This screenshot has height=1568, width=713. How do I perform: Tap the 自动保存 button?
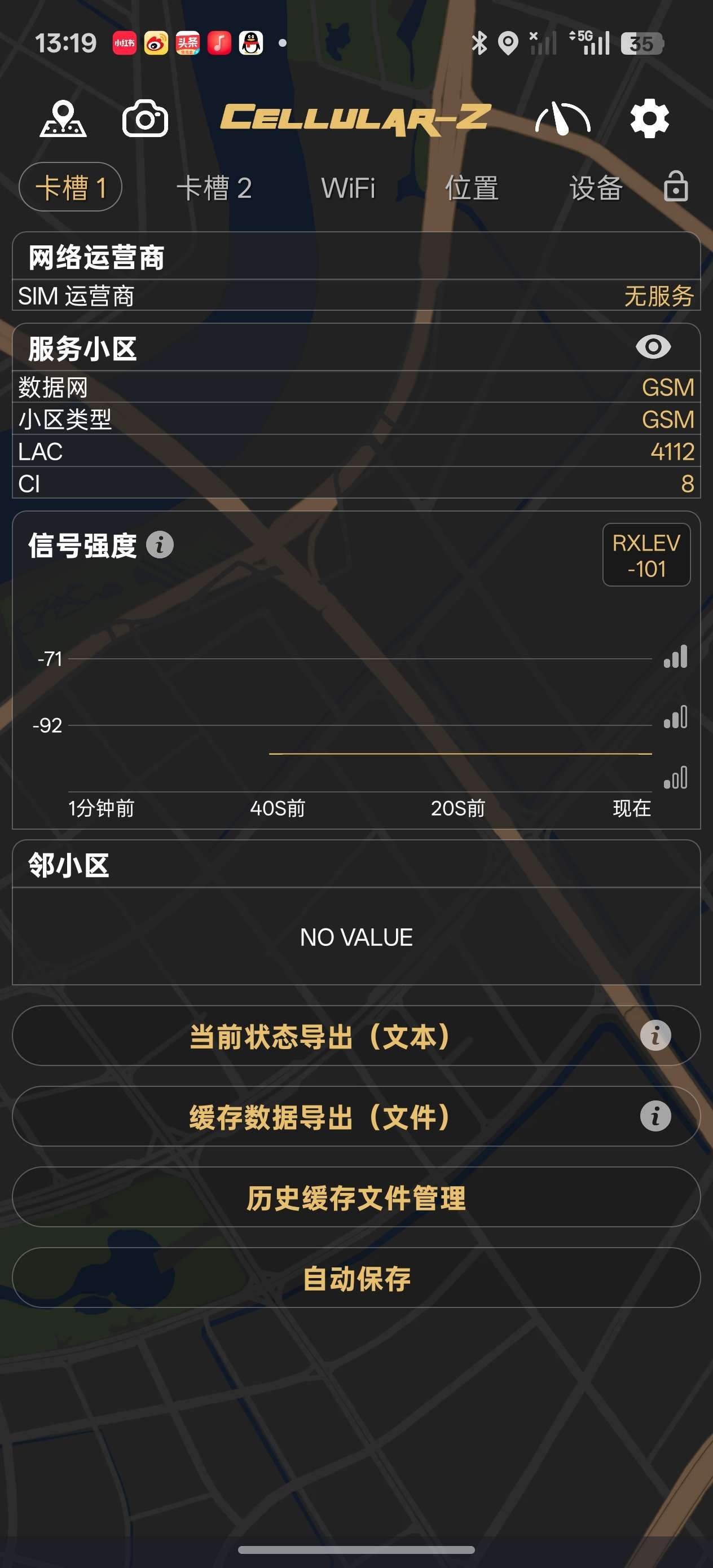(x=356, y=1278)
